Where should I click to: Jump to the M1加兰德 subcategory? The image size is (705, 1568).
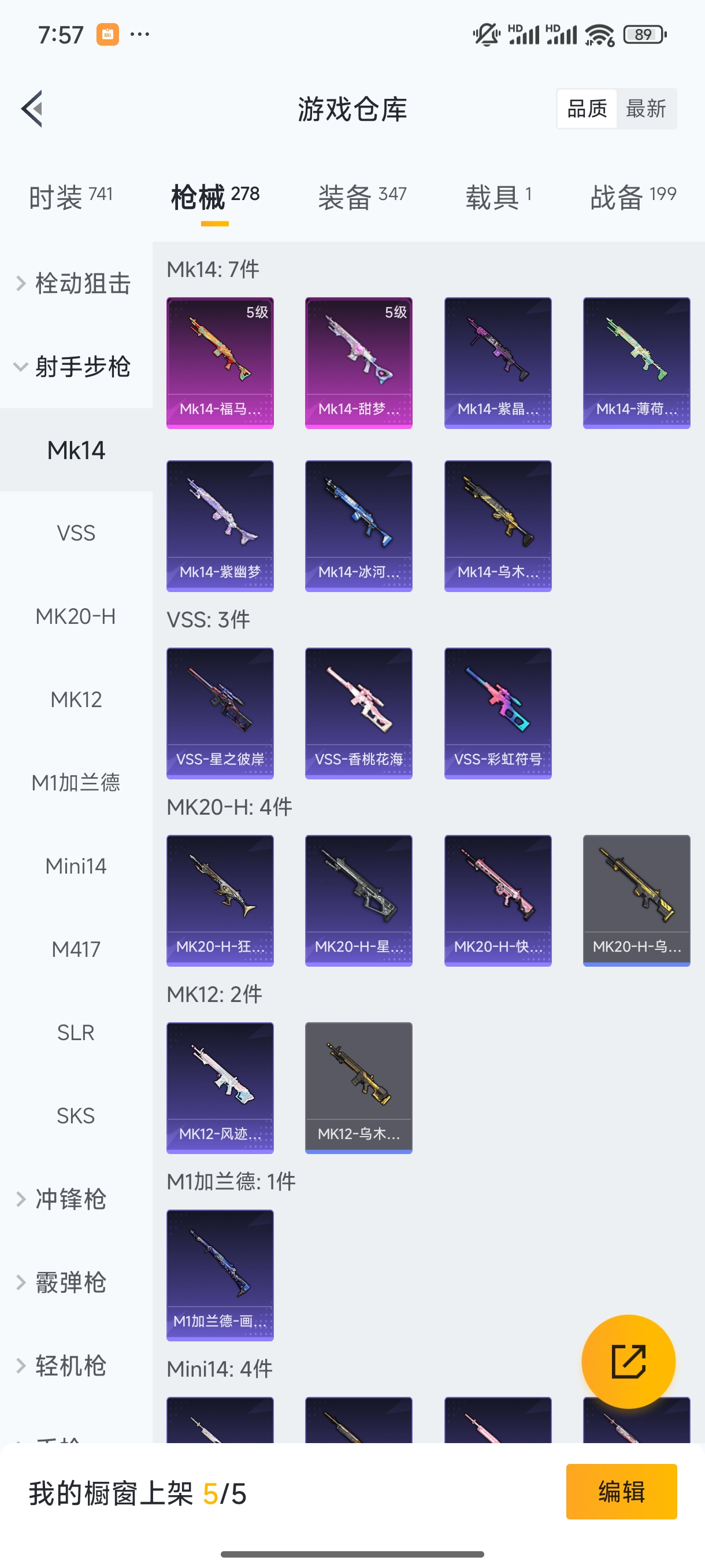pyautogui.click(x=76, y=783)
